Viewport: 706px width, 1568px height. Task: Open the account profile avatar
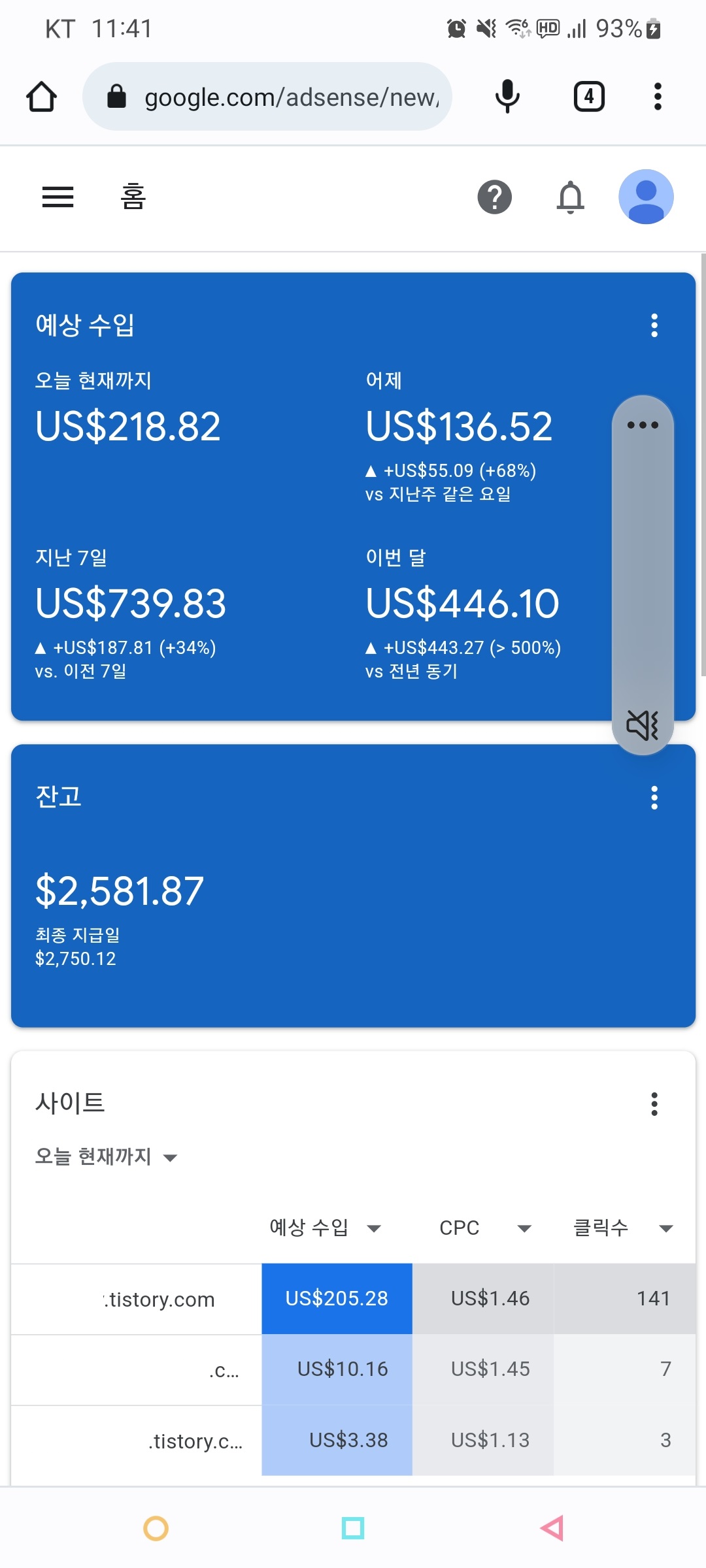(646, 197)
